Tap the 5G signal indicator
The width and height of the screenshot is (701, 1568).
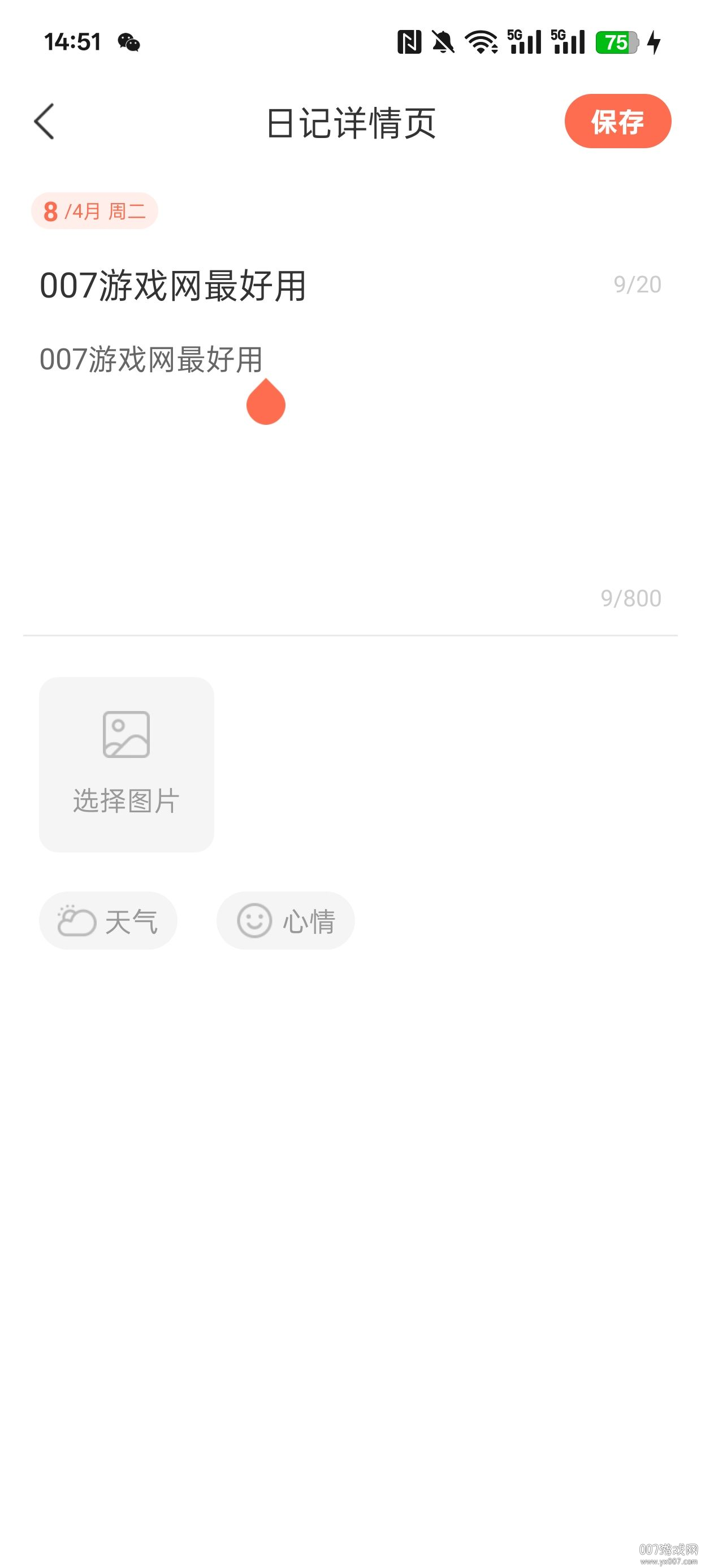pos(525,41)
